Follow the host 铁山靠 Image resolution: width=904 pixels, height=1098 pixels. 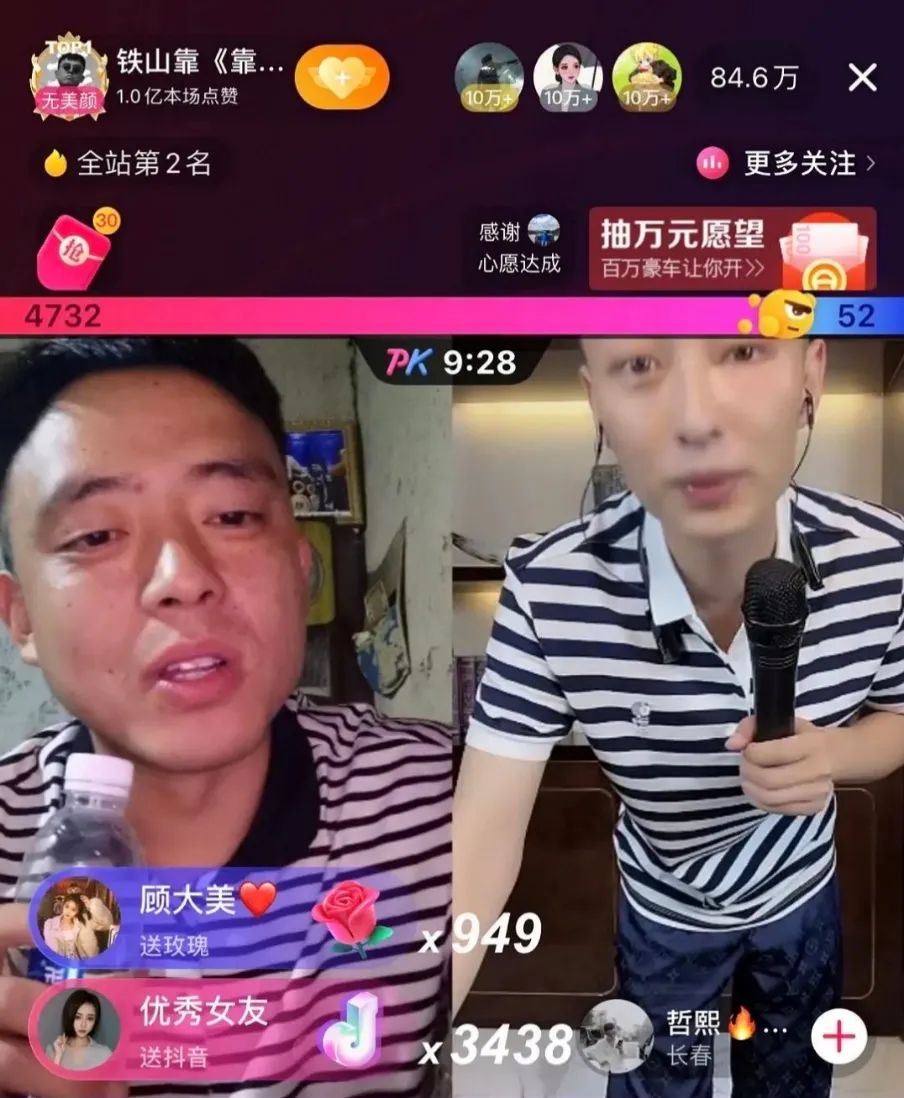pyautogui.click(x=341, y=77)
